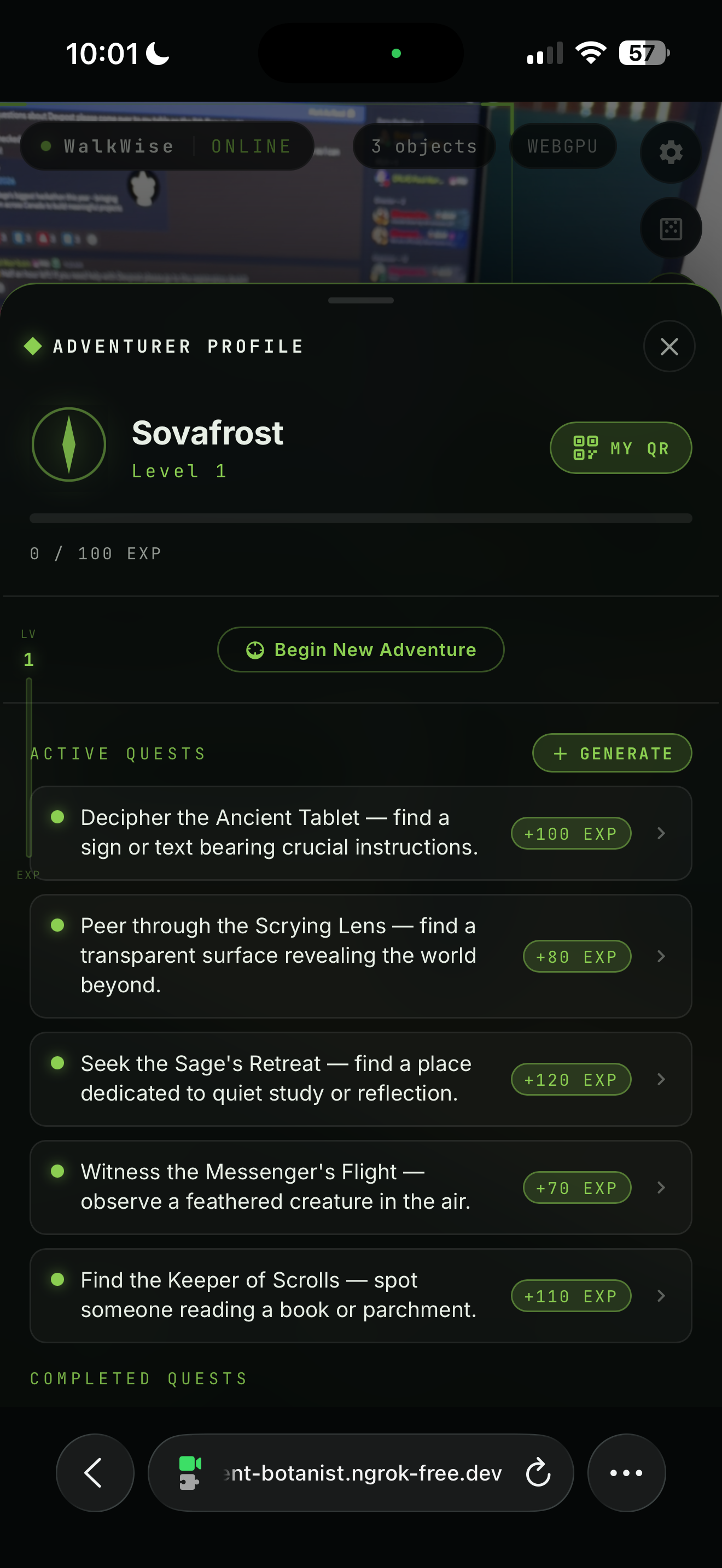Screen dimensions: 722x1568
Task: Reload the page
Action: (538, 1473)
